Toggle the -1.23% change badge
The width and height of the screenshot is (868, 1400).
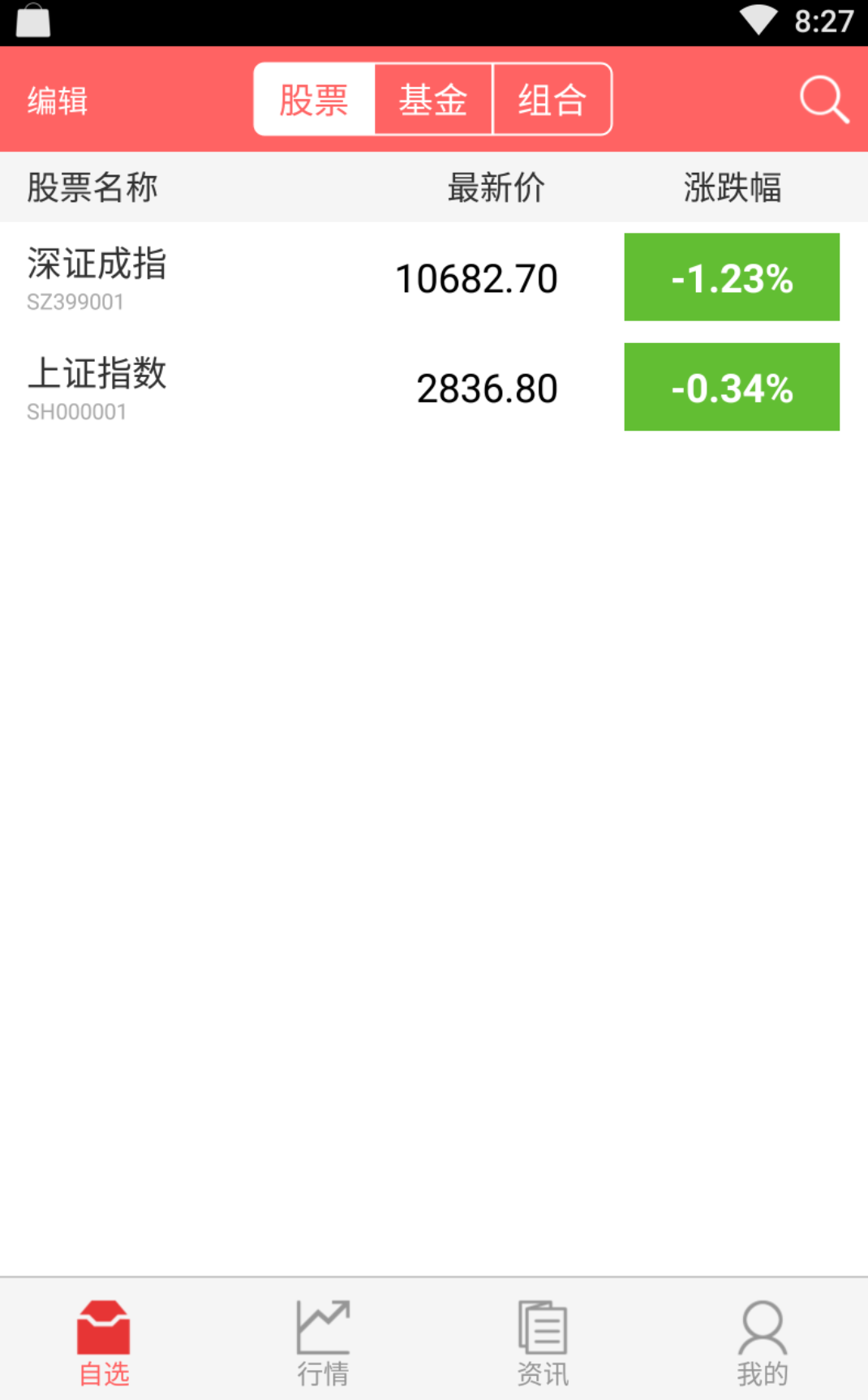731,277
